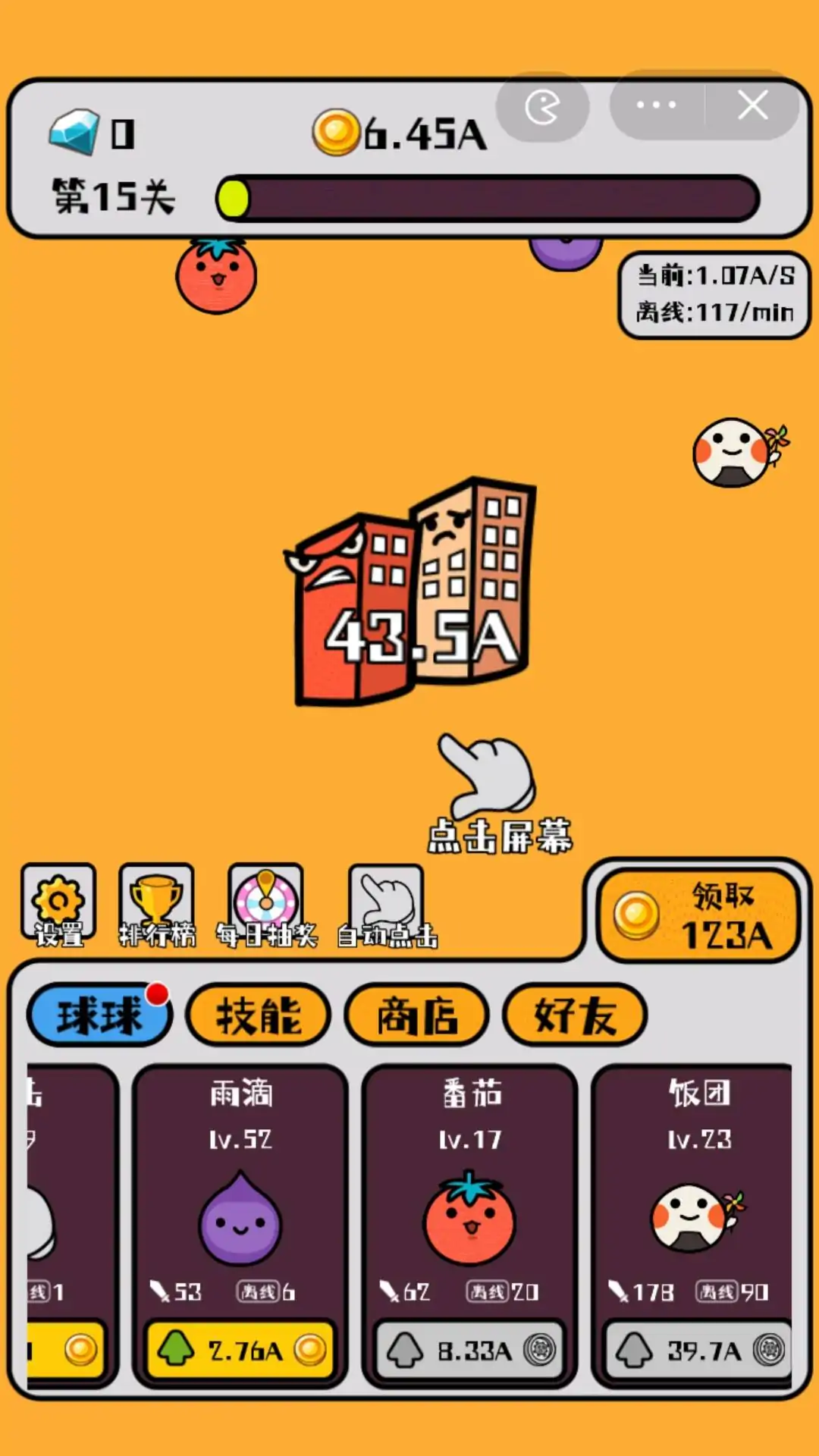Open the 设置 settings gear

pyautogui.click(x=58, y=904)
